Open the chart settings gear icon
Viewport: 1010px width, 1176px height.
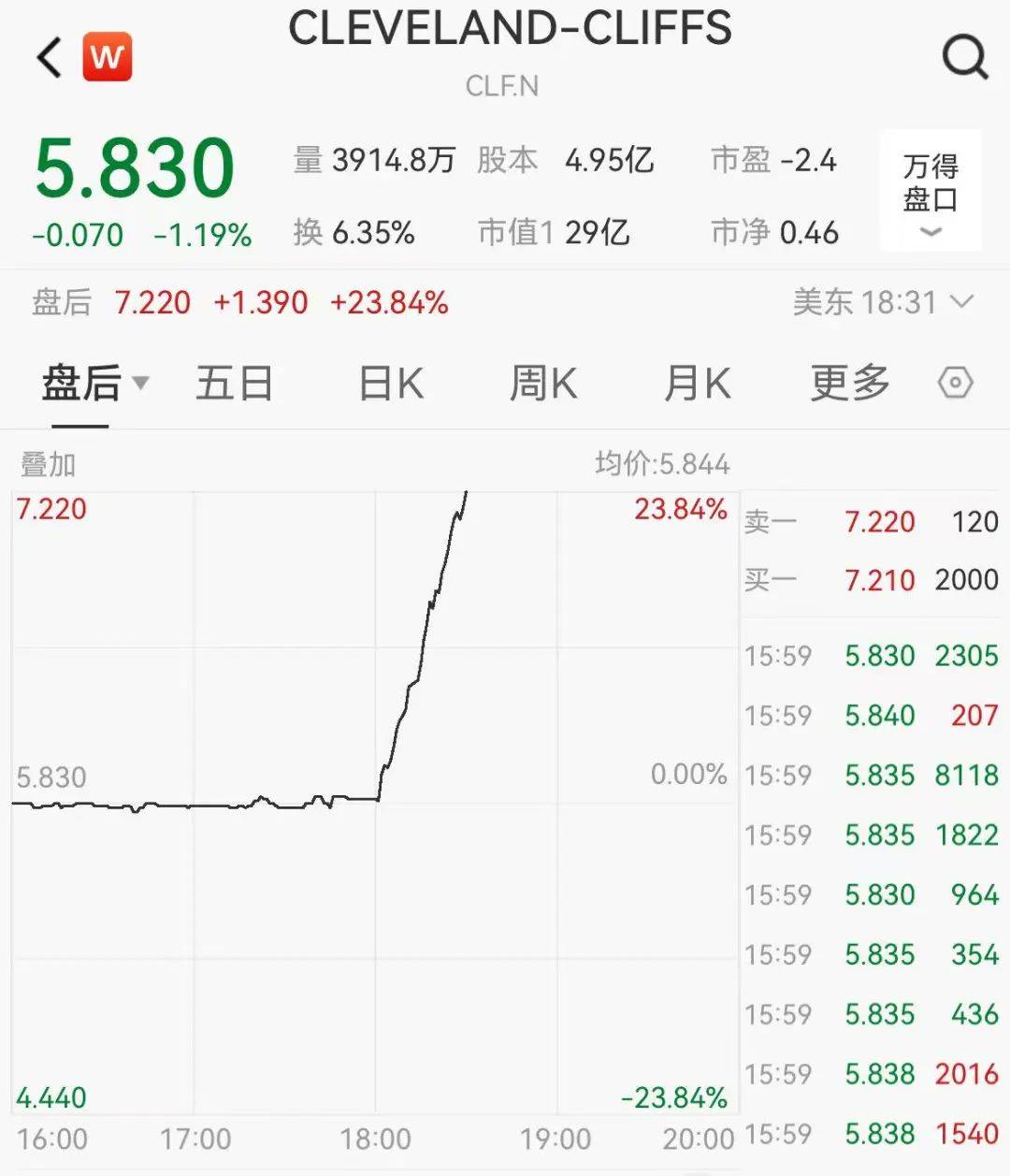coord(955,383)
